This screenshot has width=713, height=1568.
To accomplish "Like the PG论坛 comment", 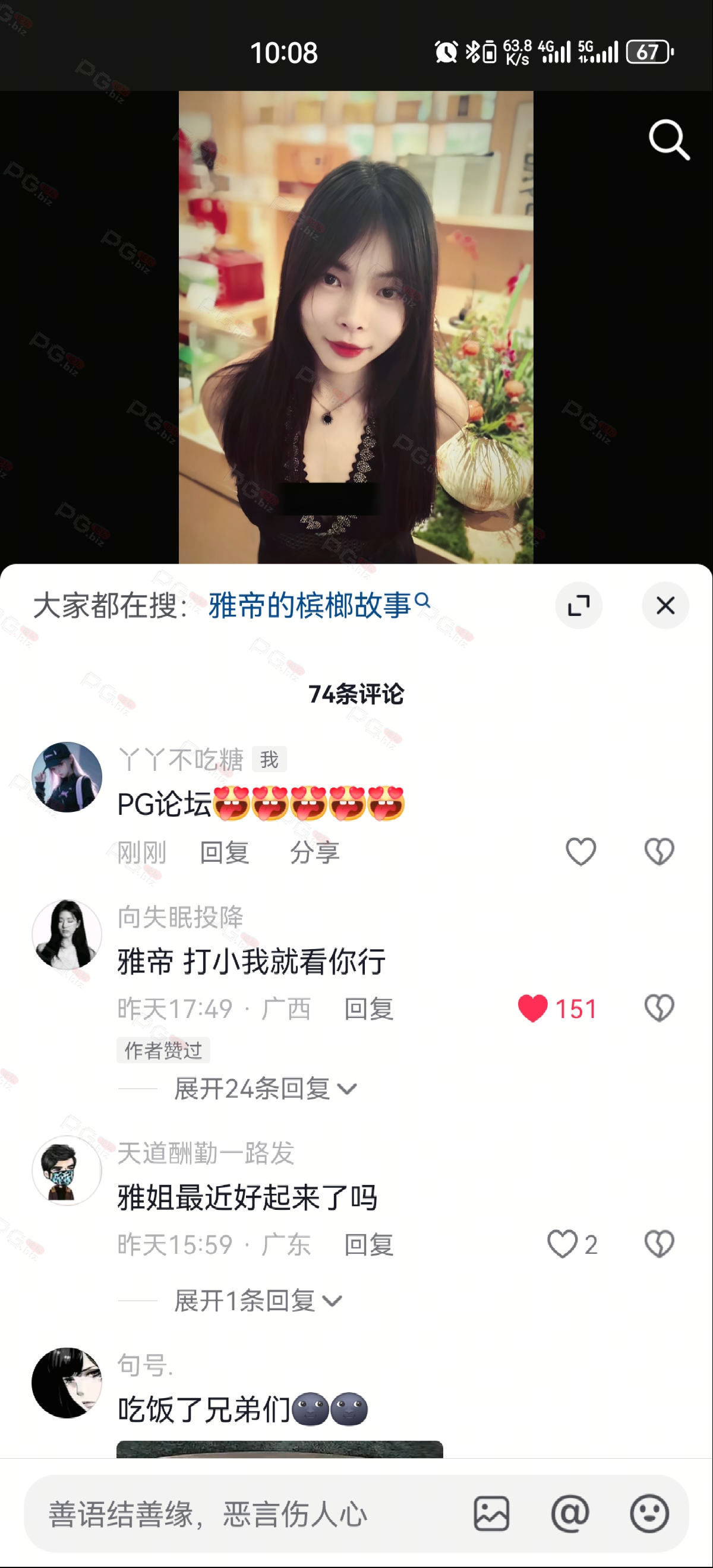I will [x=581, y=852].
